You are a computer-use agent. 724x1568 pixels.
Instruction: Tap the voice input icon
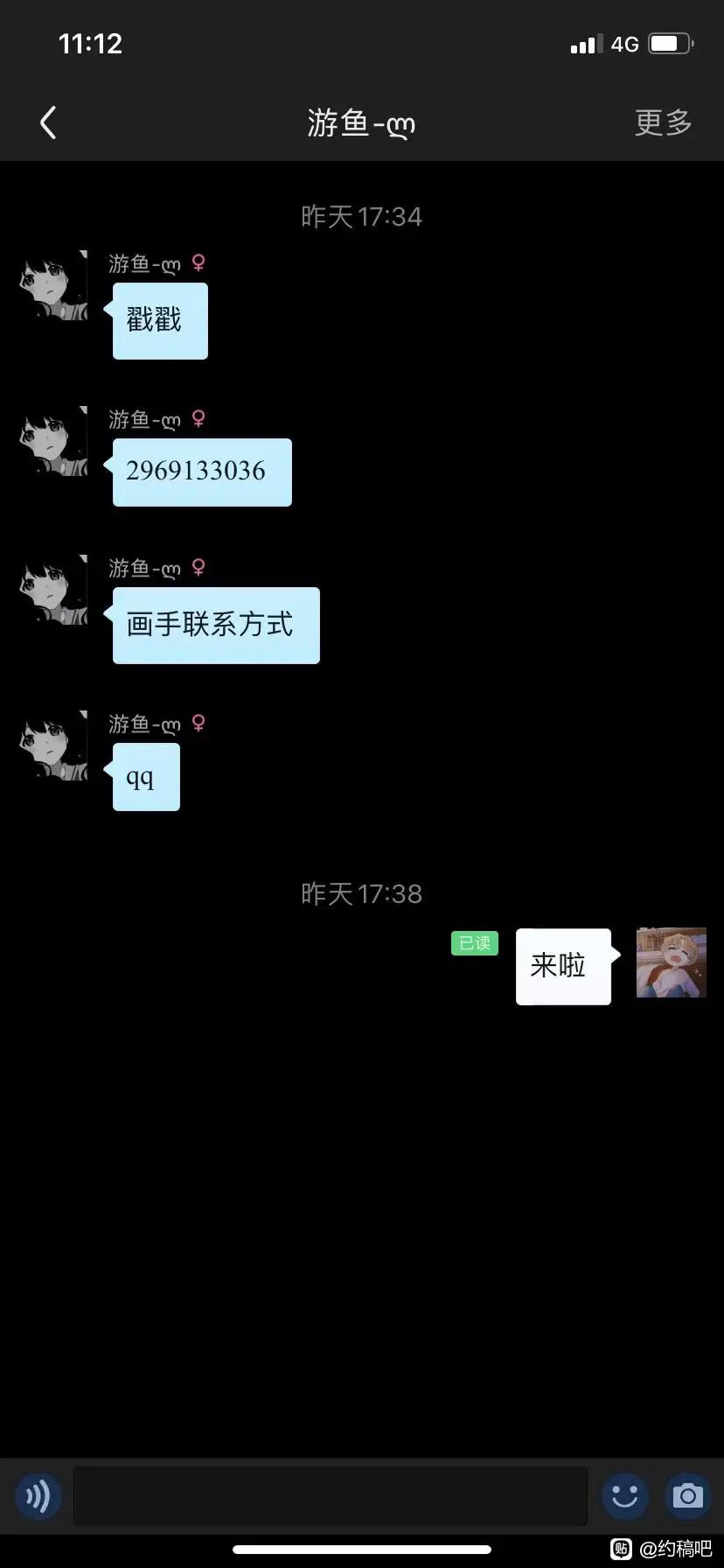tap(38, 1496)
